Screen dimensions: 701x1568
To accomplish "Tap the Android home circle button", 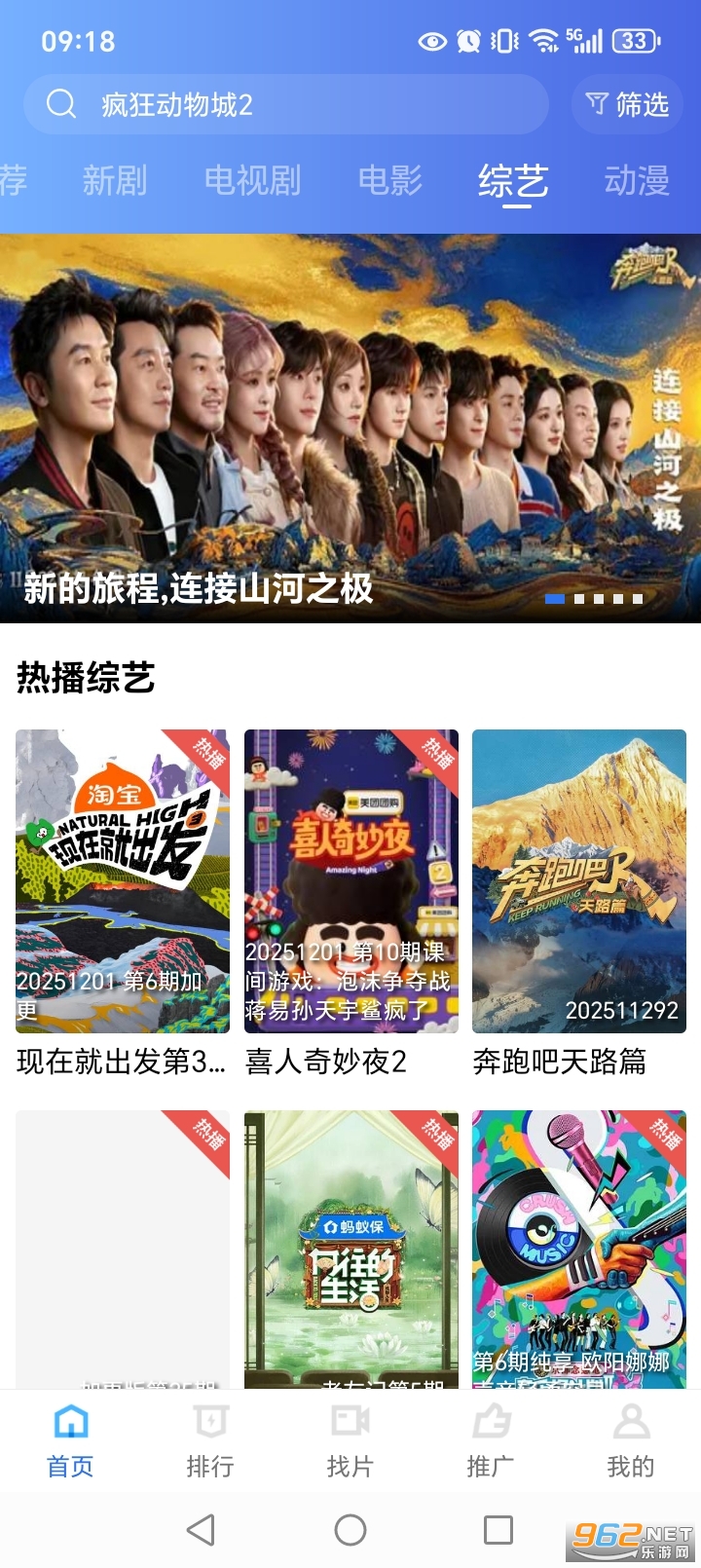I will (x=350, y=1529).
